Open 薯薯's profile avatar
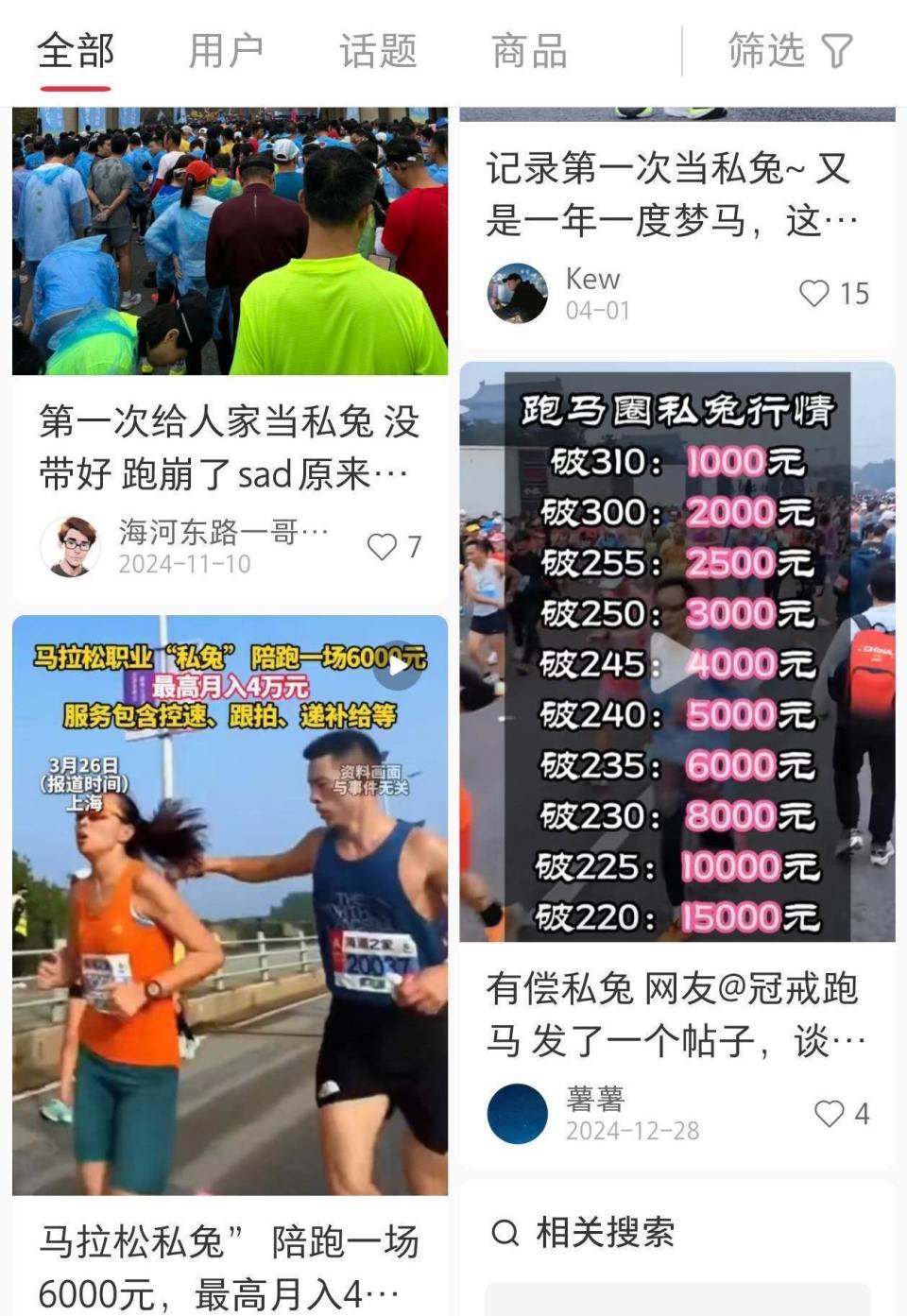The height and width of the screenshot is (1316, 907). pos(517,1113)
